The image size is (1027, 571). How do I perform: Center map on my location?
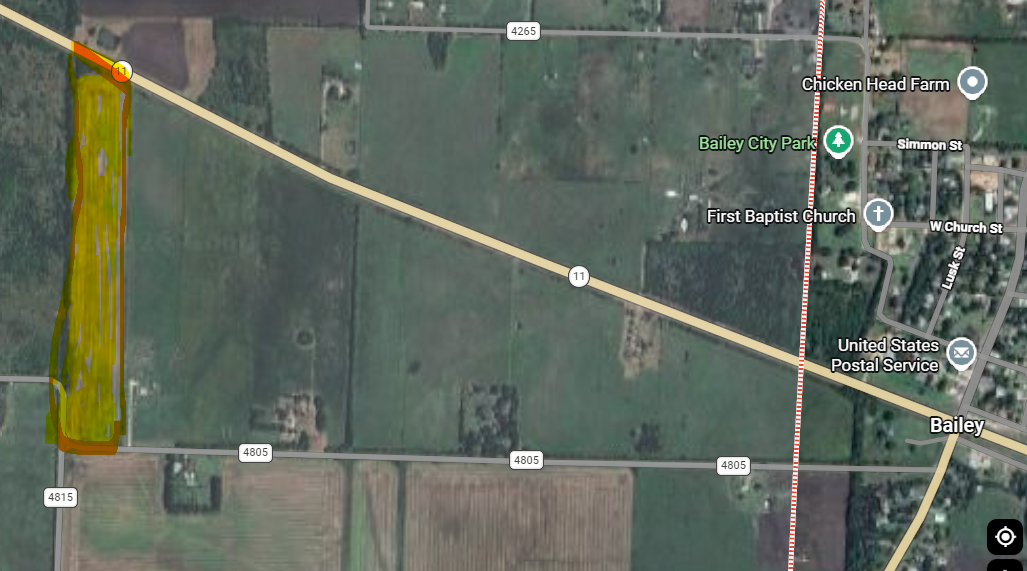pos(1005,537)
